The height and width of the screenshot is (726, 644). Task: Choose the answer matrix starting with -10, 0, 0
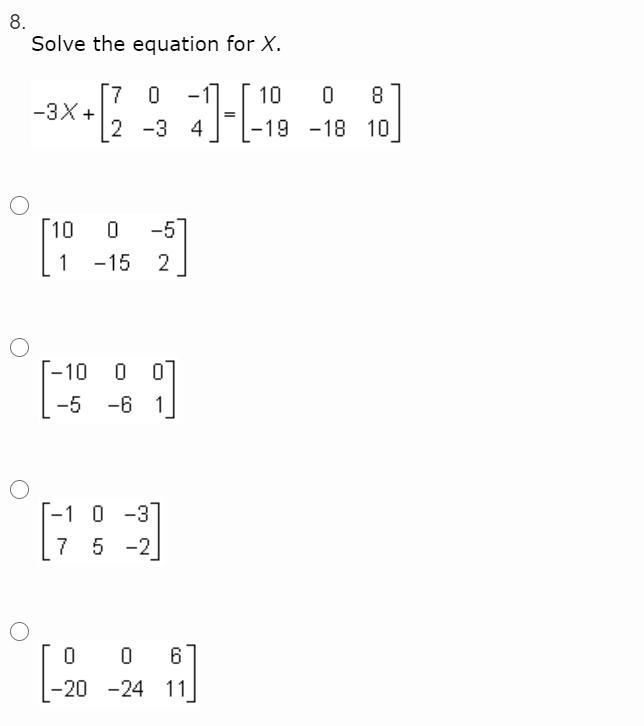pyautogui.click(x=20, y=348)
